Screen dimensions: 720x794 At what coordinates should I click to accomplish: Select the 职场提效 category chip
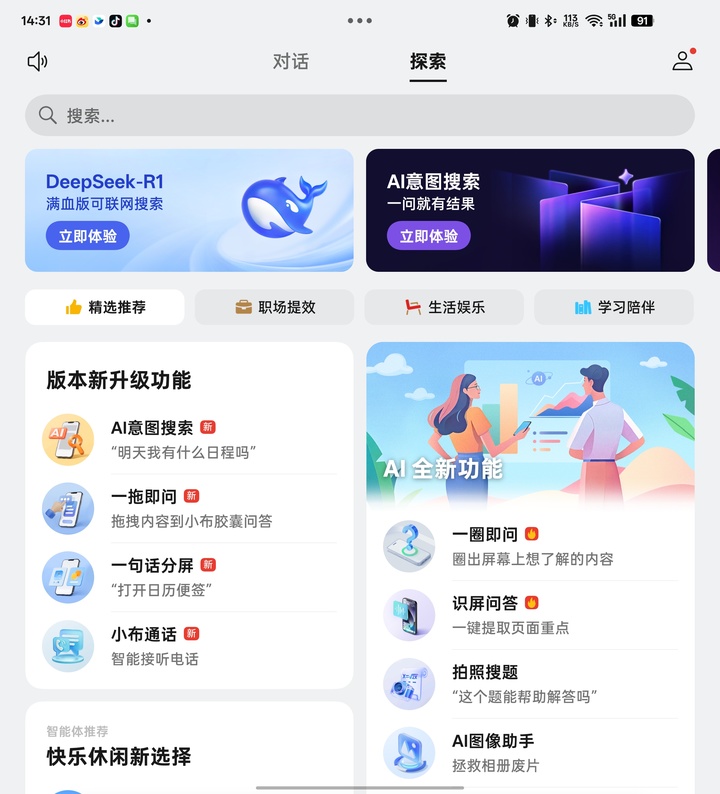coord(274,307)
